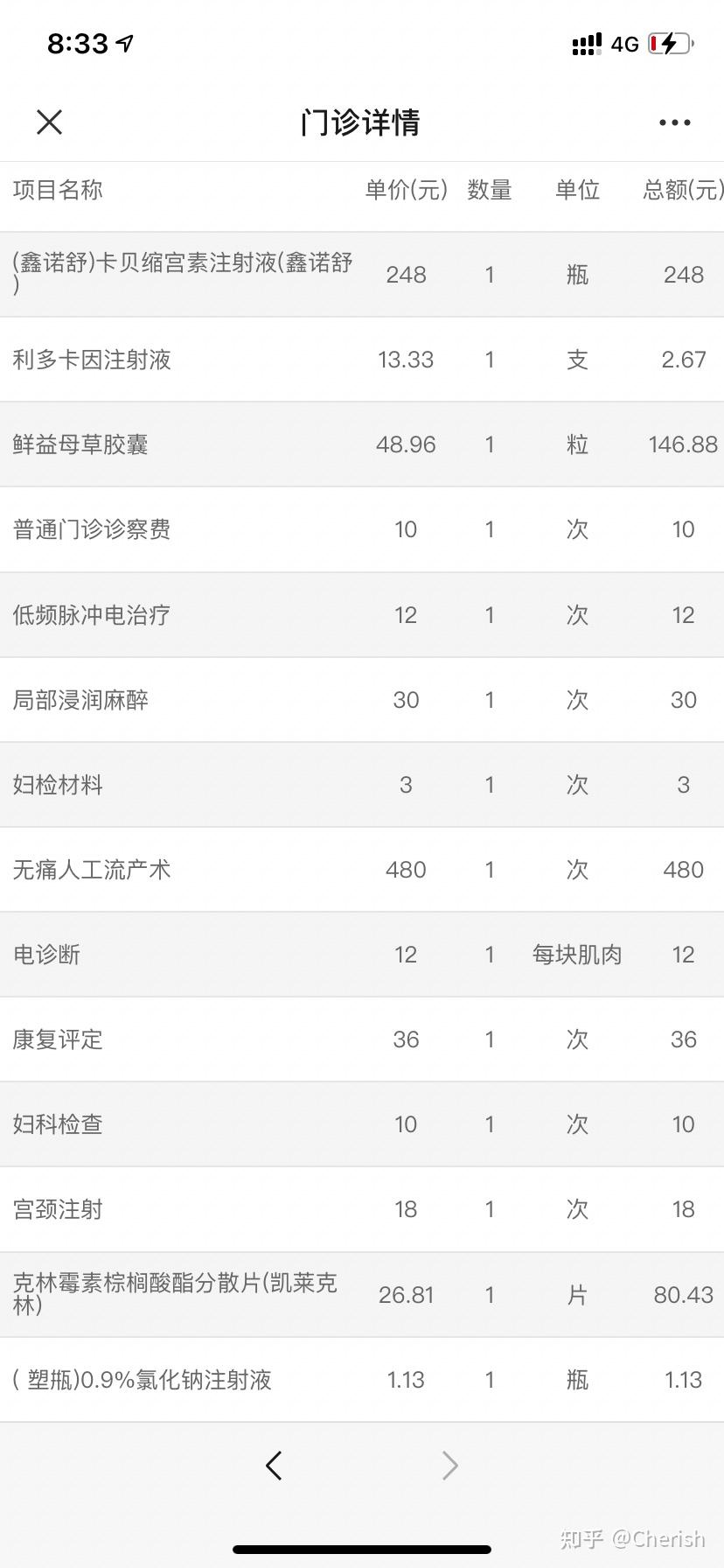
Task: Go back with the left arrow
Action: (x=274, y=1465)
